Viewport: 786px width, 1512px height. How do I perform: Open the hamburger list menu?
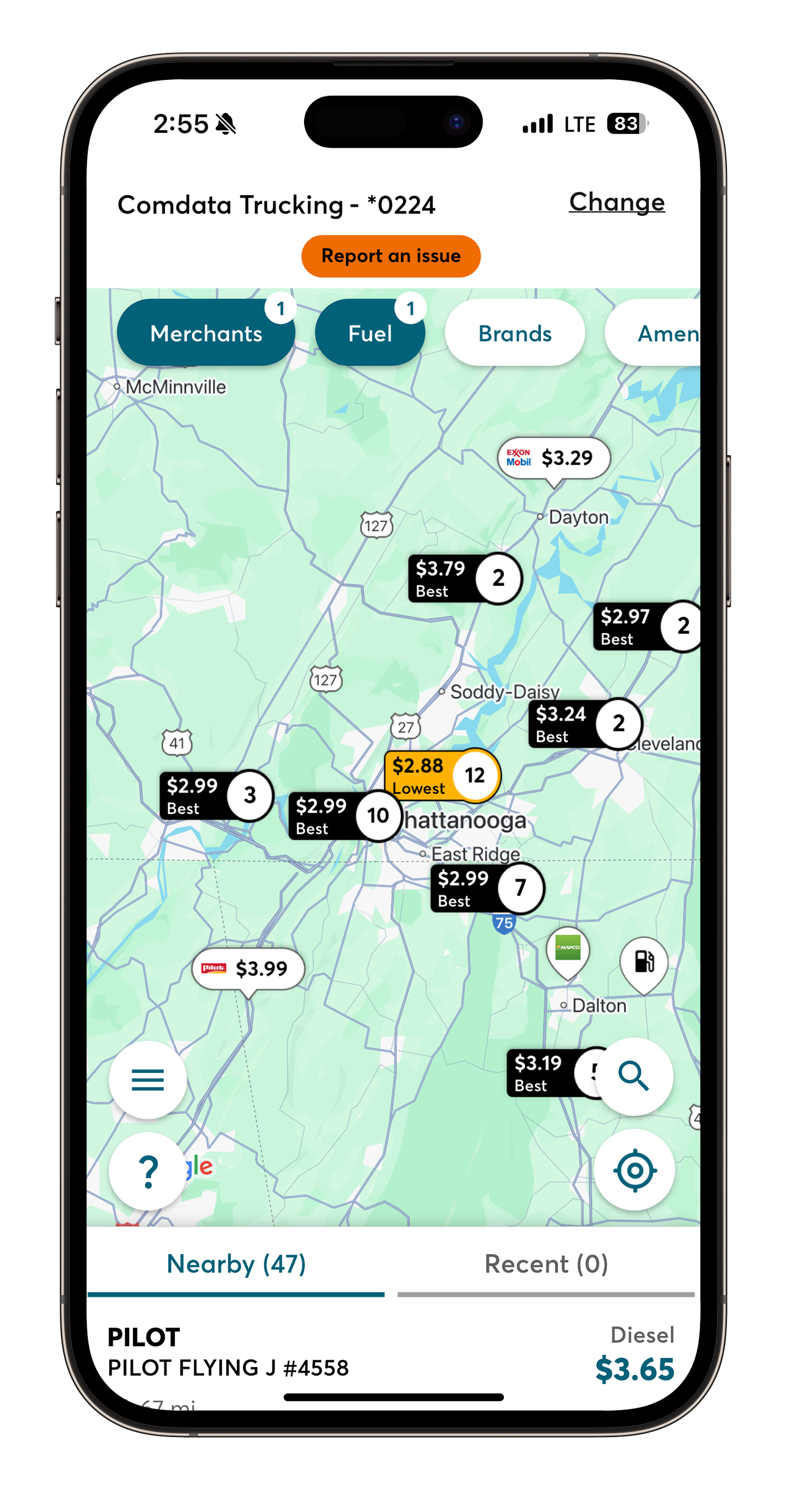pyautogui.click(x=147, y=1079)
